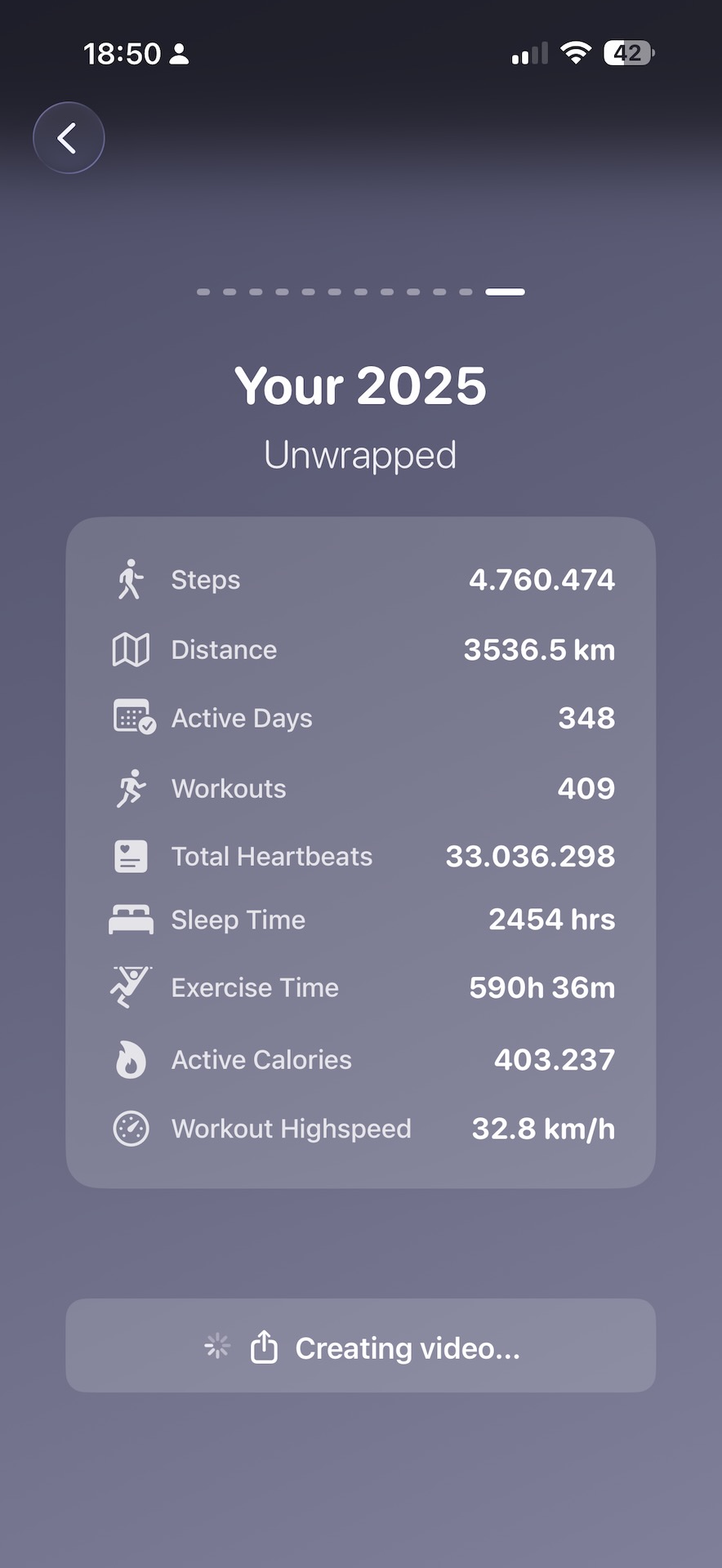The image size is (722, 1568).
Task: Go back using the arrow button
Action: (69, 138)
